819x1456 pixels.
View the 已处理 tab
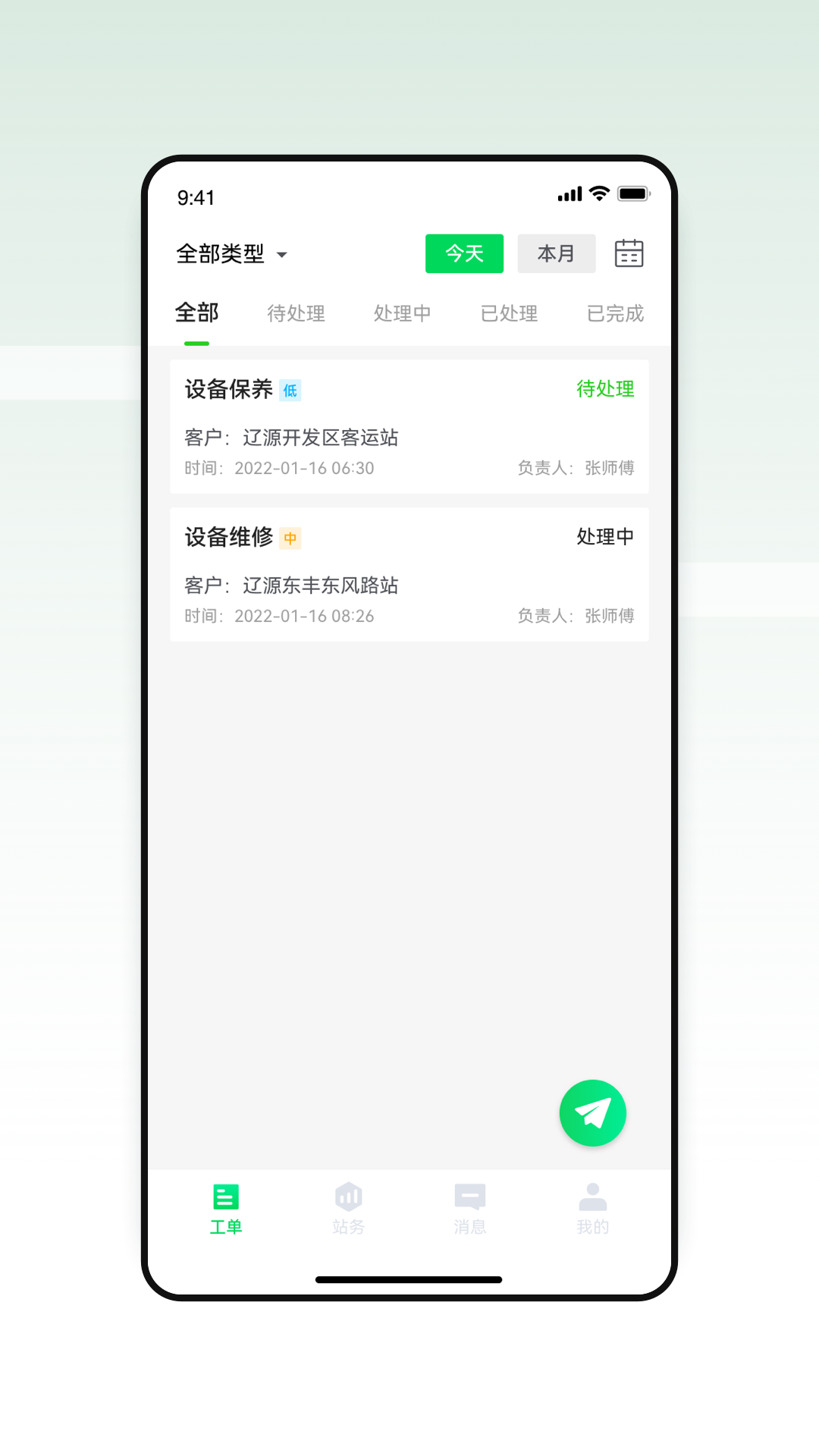pos(509,313)
